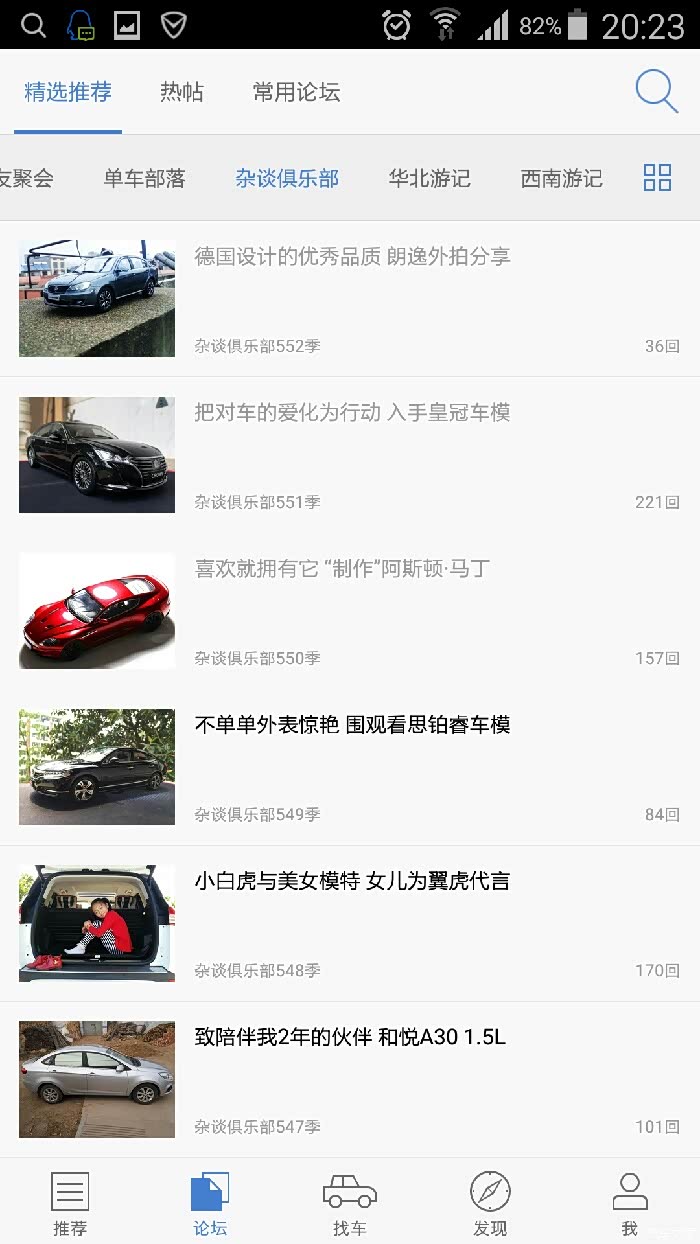Open post 德国设计的优秀品质 朗逸外拍分享

(x=352, y=257)
